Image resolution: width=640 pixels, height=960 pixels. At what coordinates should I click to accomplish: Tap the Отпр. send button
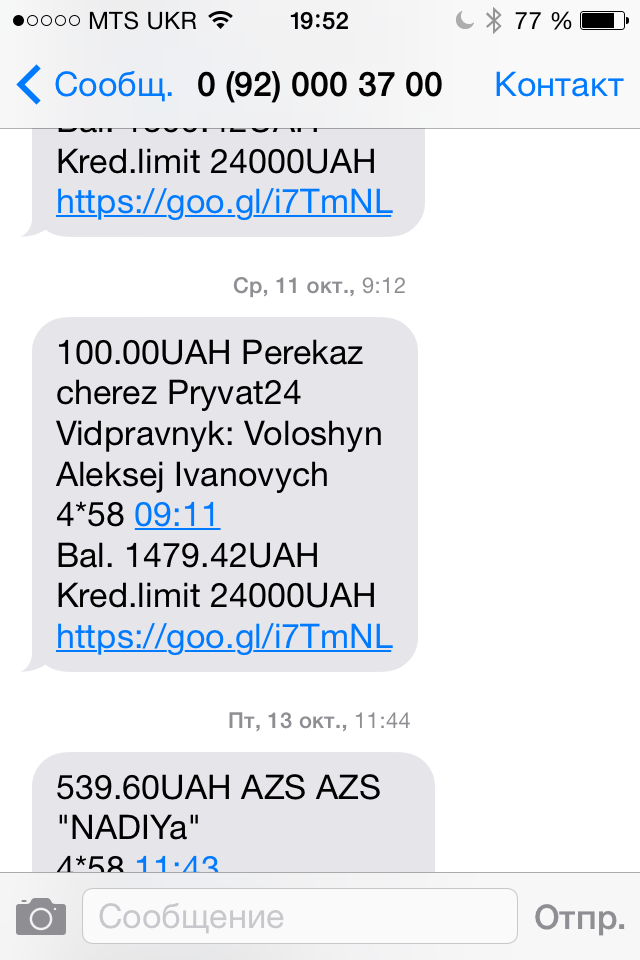pyautogui.click(x=580, y=916)
